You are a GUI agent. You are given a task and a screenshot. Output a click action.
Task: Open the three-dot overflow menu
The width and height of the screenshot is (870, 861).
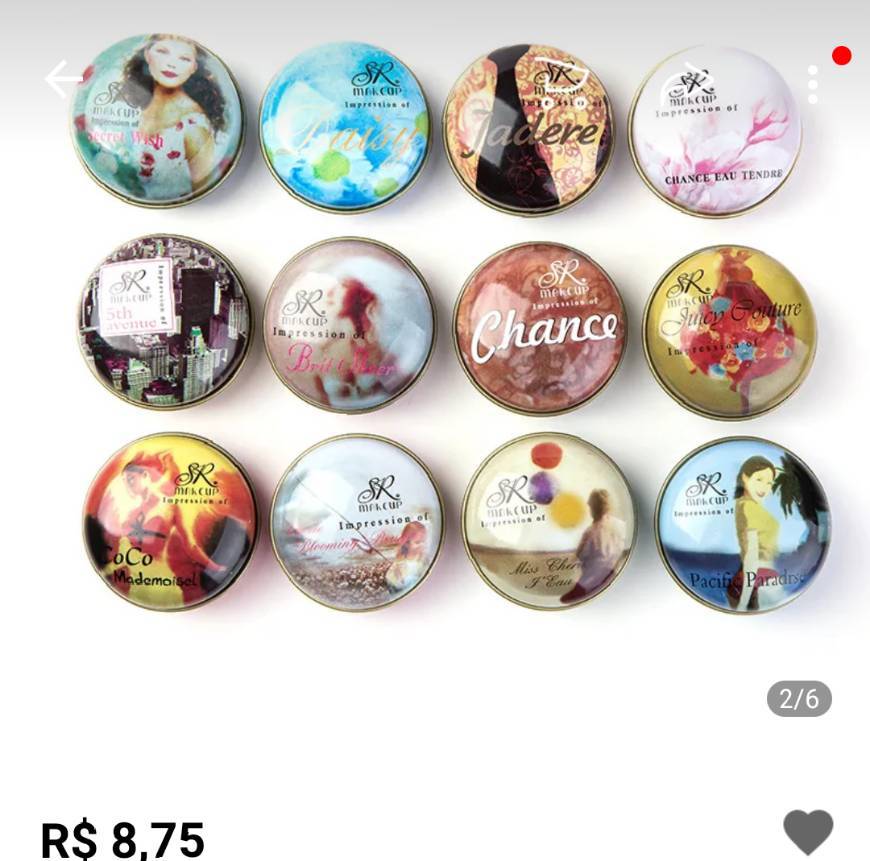coord(812,84)
